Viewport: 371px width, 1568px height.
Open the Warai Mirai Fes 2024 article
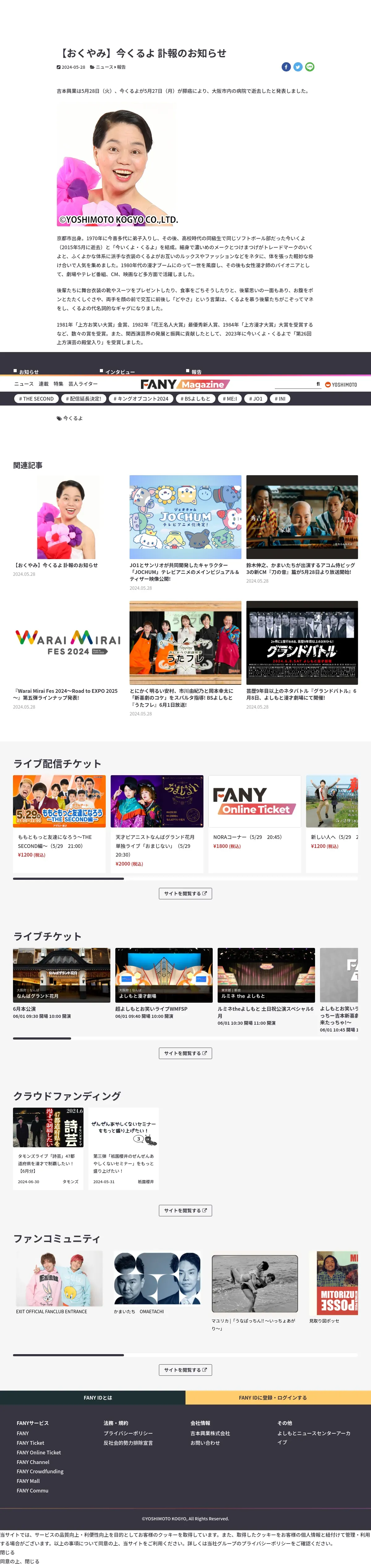coord(68,655)
